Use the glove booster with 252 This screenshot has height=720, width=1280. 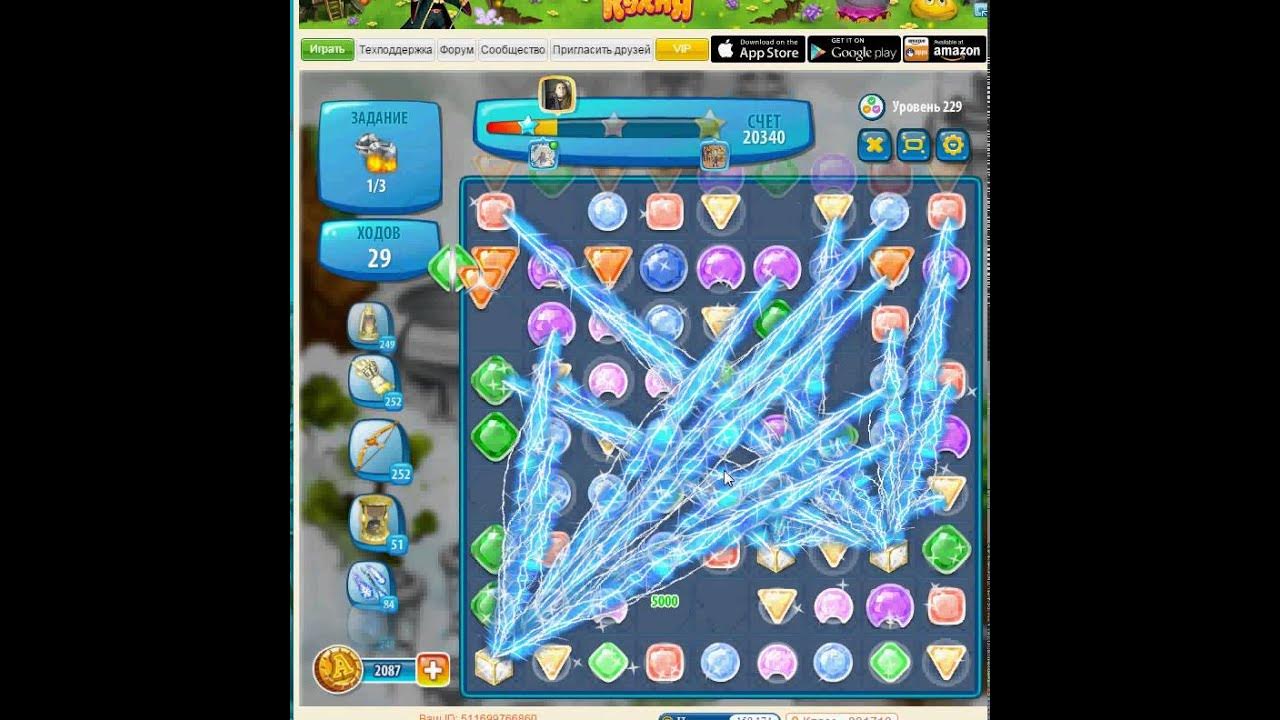point(370,382)
